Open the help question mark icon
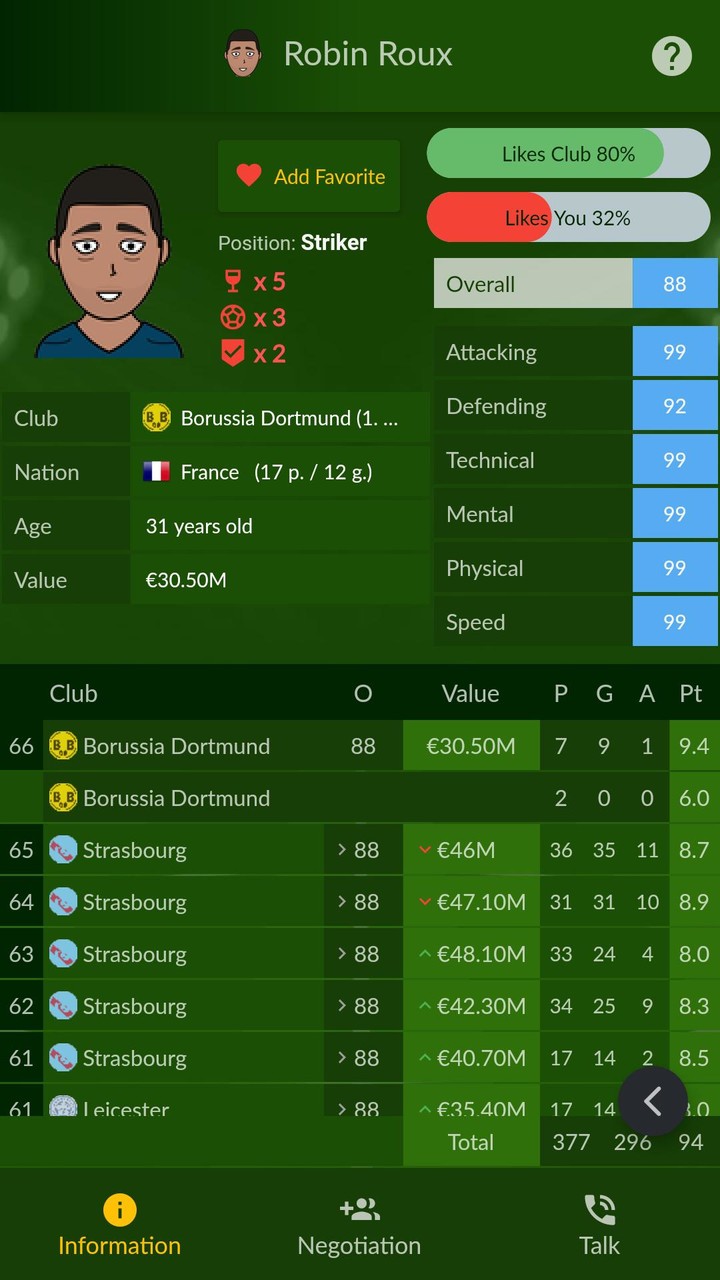 coord(671,56)
